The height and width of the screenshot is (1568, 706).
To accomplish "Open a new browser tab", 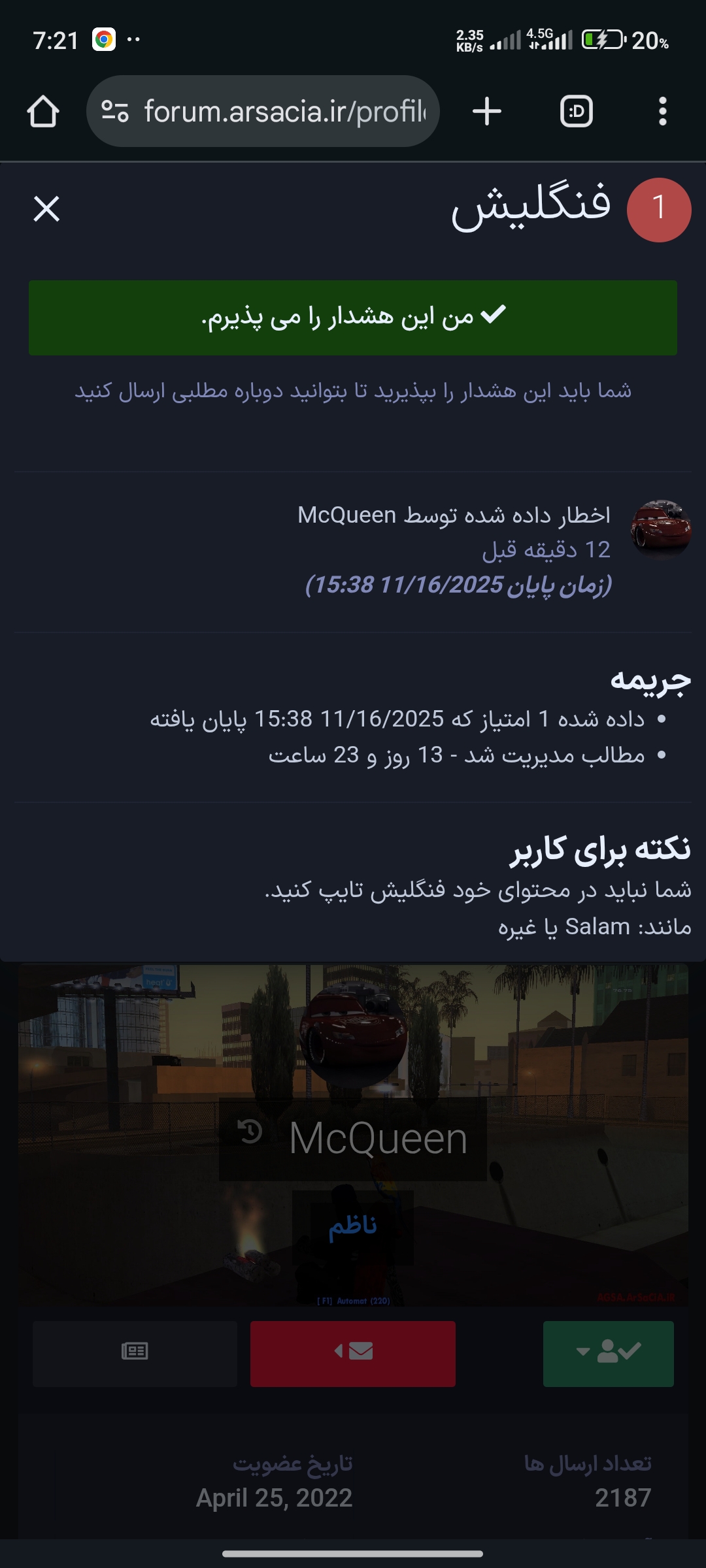I will point(487,111).
